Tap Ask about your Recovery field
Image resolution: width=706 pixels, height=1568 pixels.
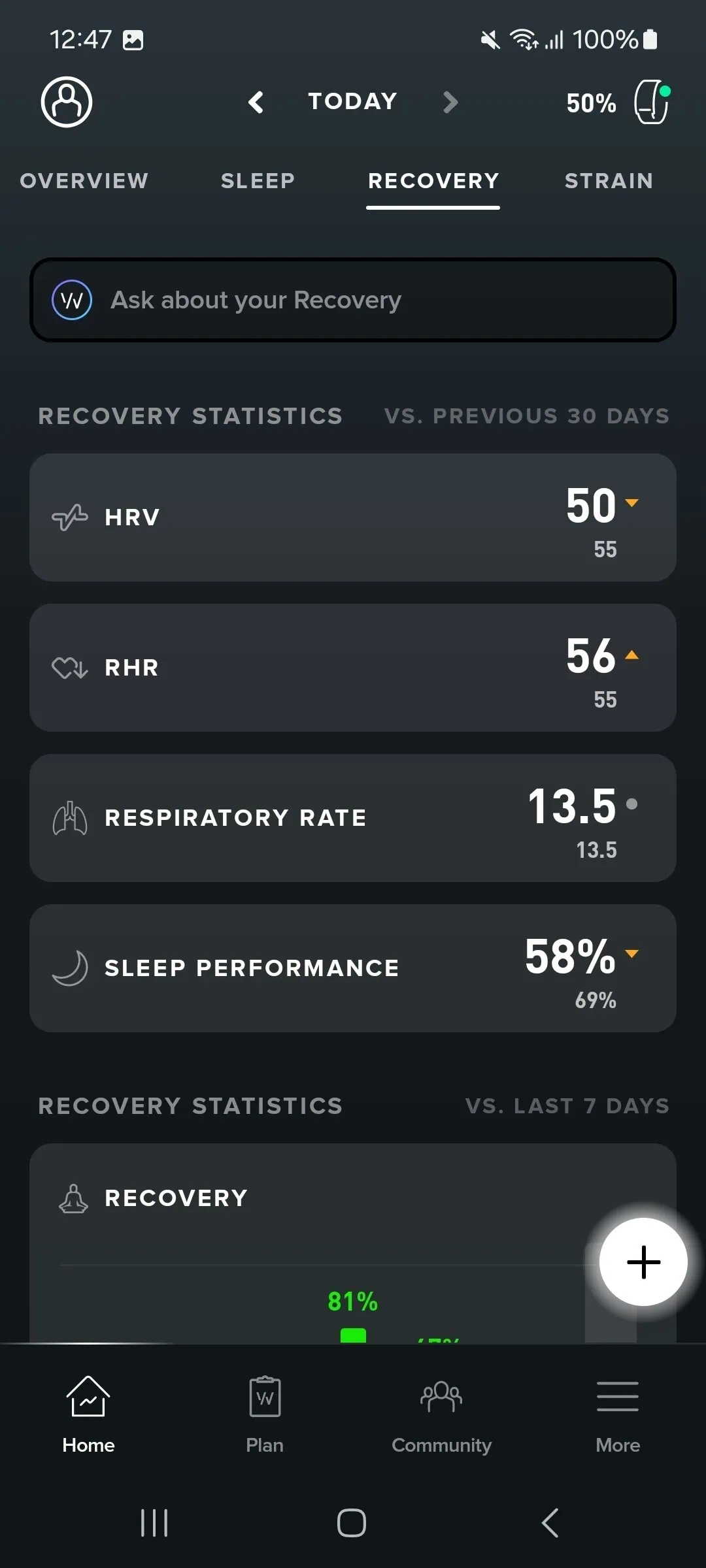(353, 300)
